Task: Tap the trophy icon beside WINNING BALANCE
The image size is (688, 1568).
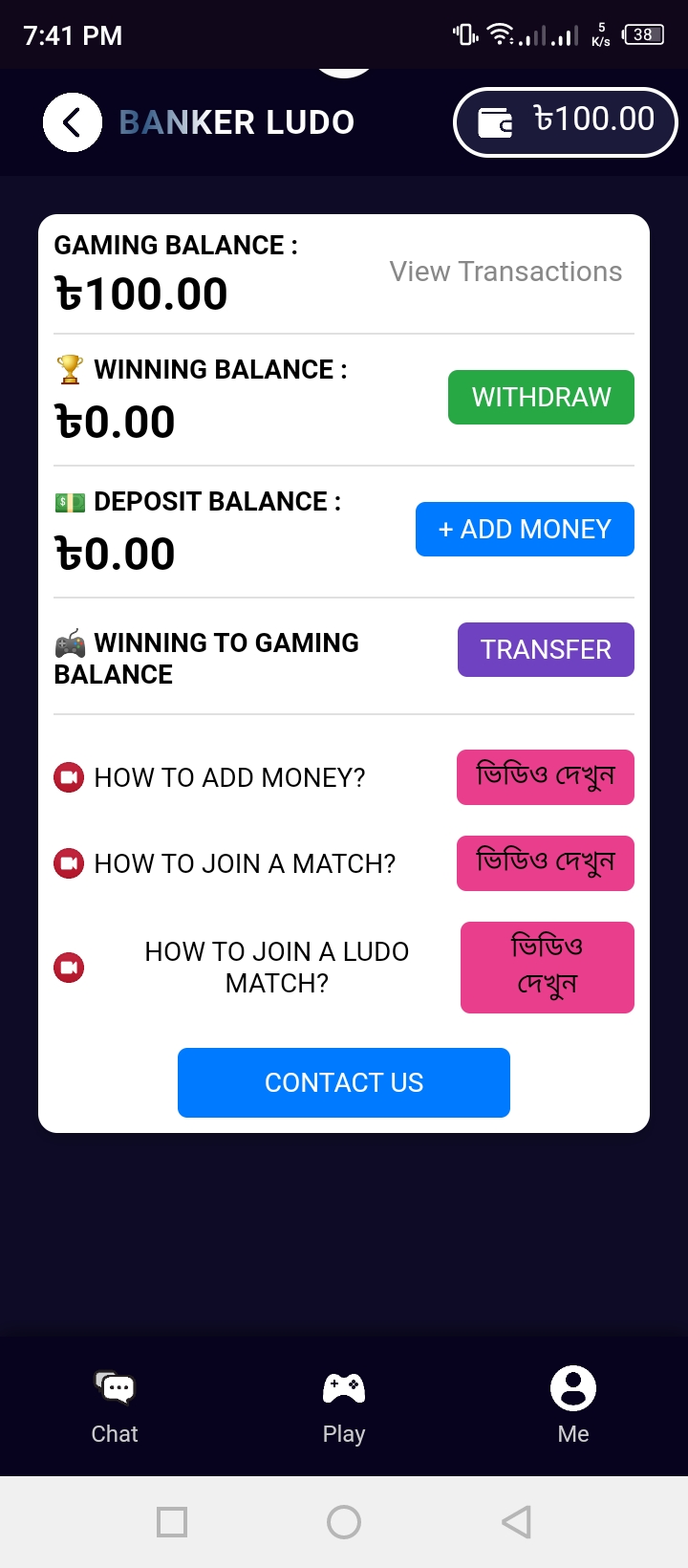Action: click(72, 369)
